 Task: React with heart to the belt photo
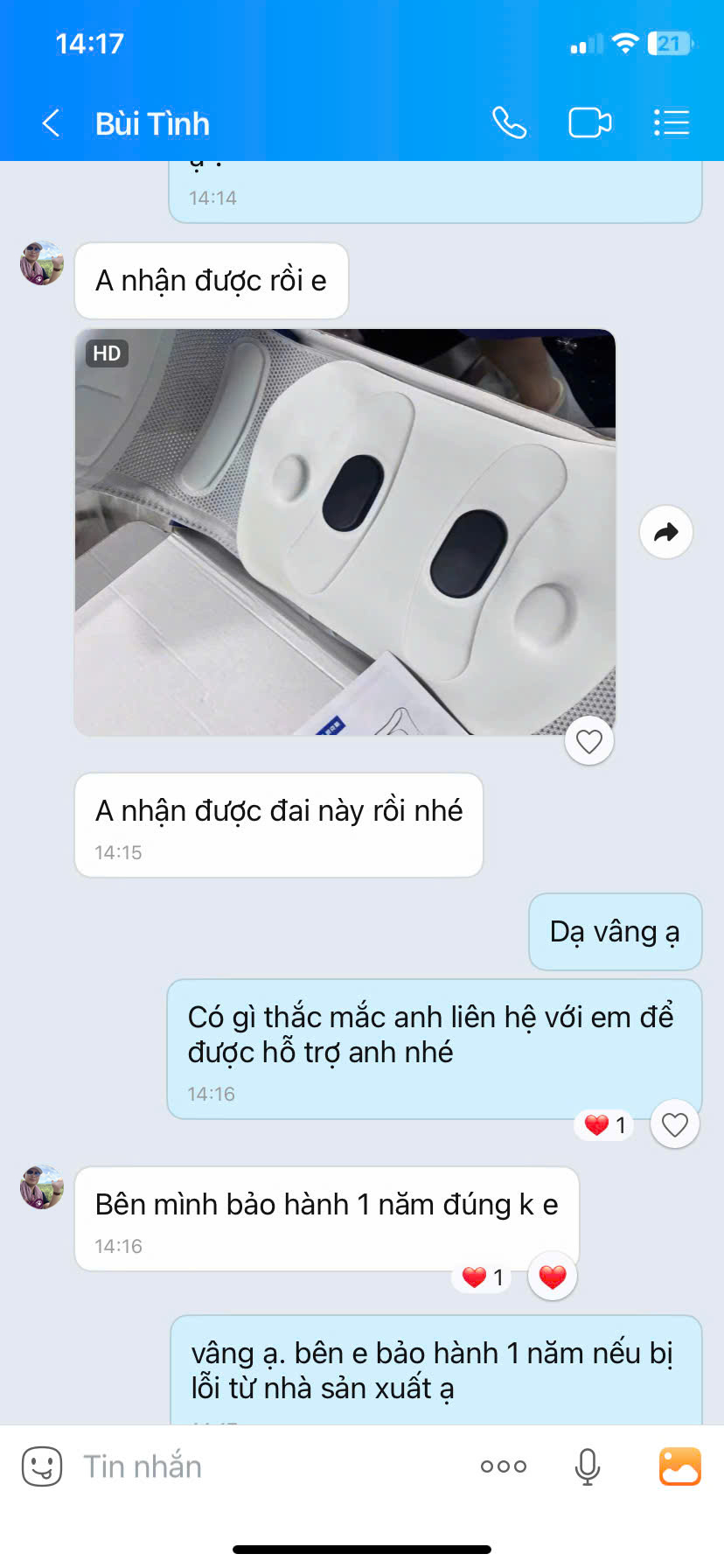coord(589,741)
